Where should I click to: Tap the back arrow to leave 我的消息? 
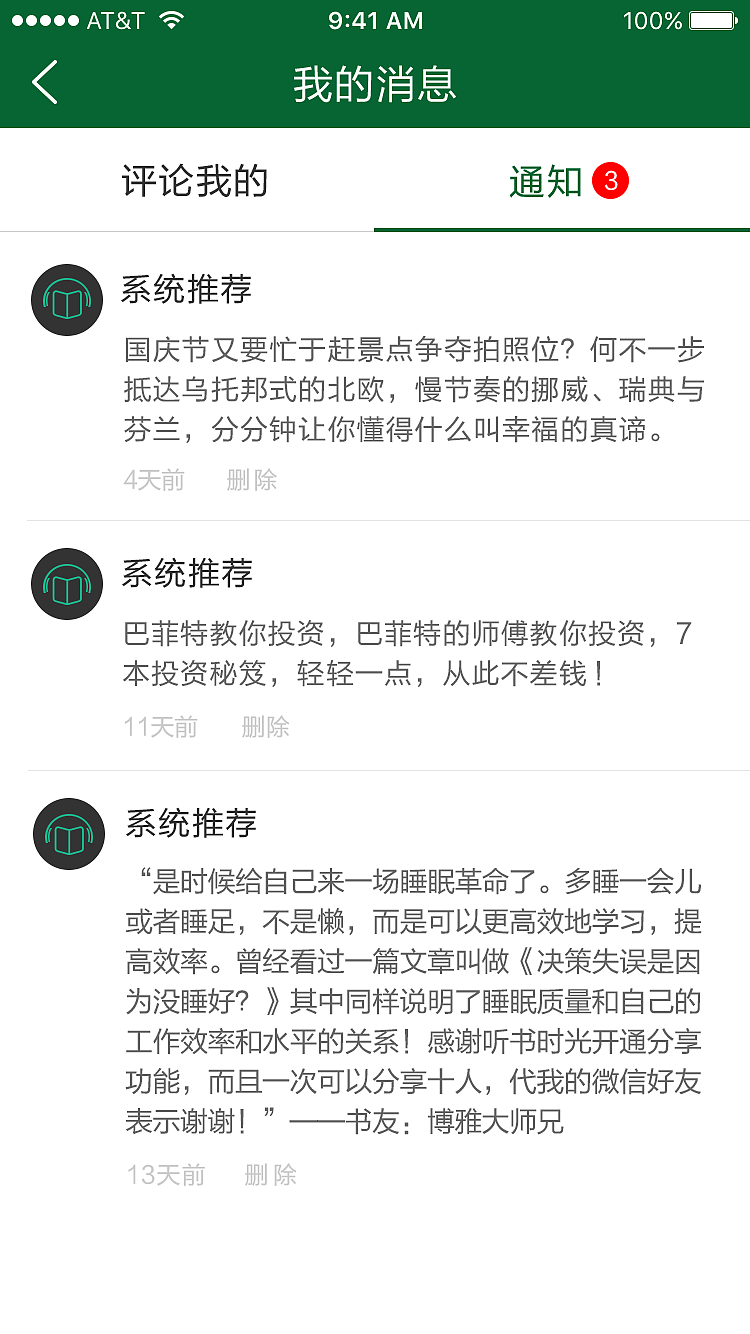pos(44,82)
